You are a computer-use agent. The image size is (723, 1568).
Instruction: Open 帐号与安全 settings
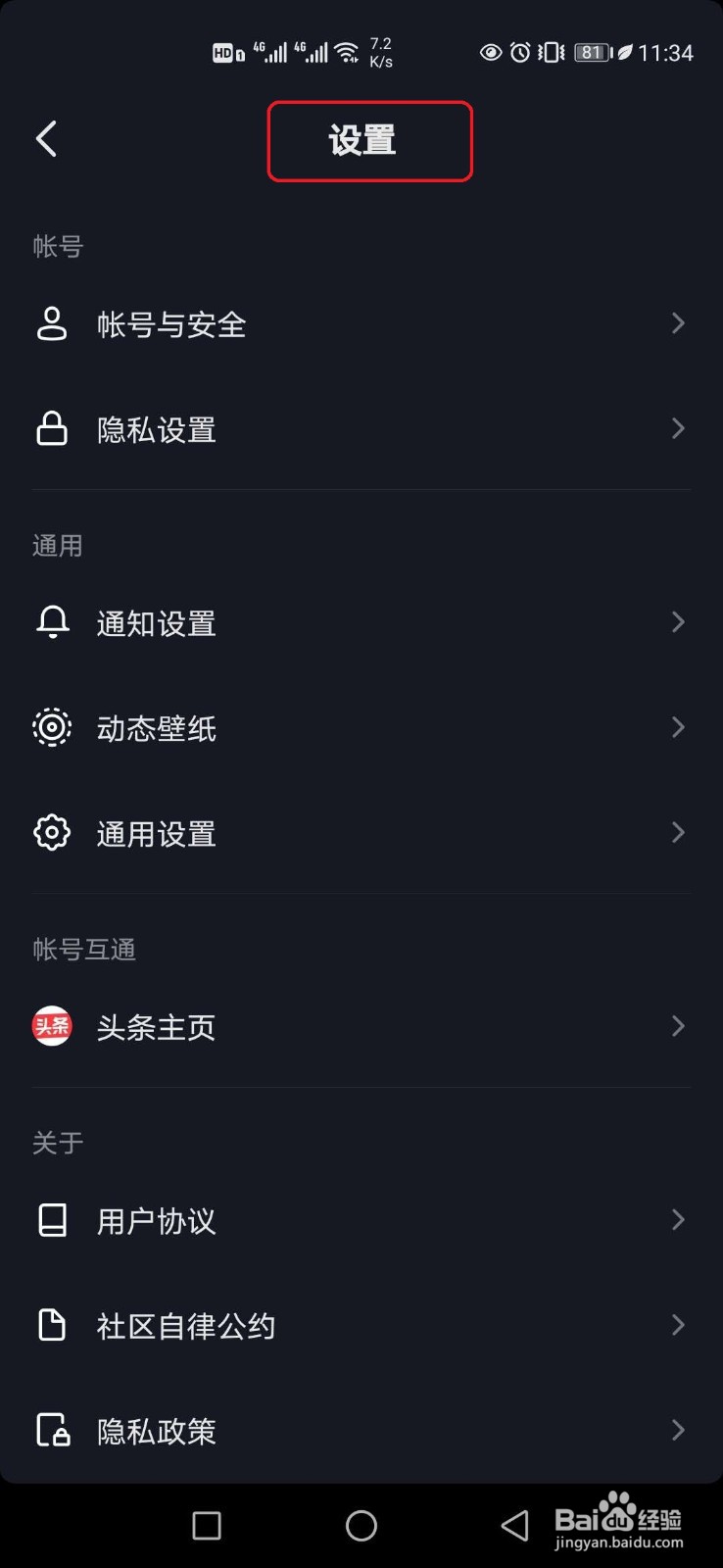(x=361, y=324)
